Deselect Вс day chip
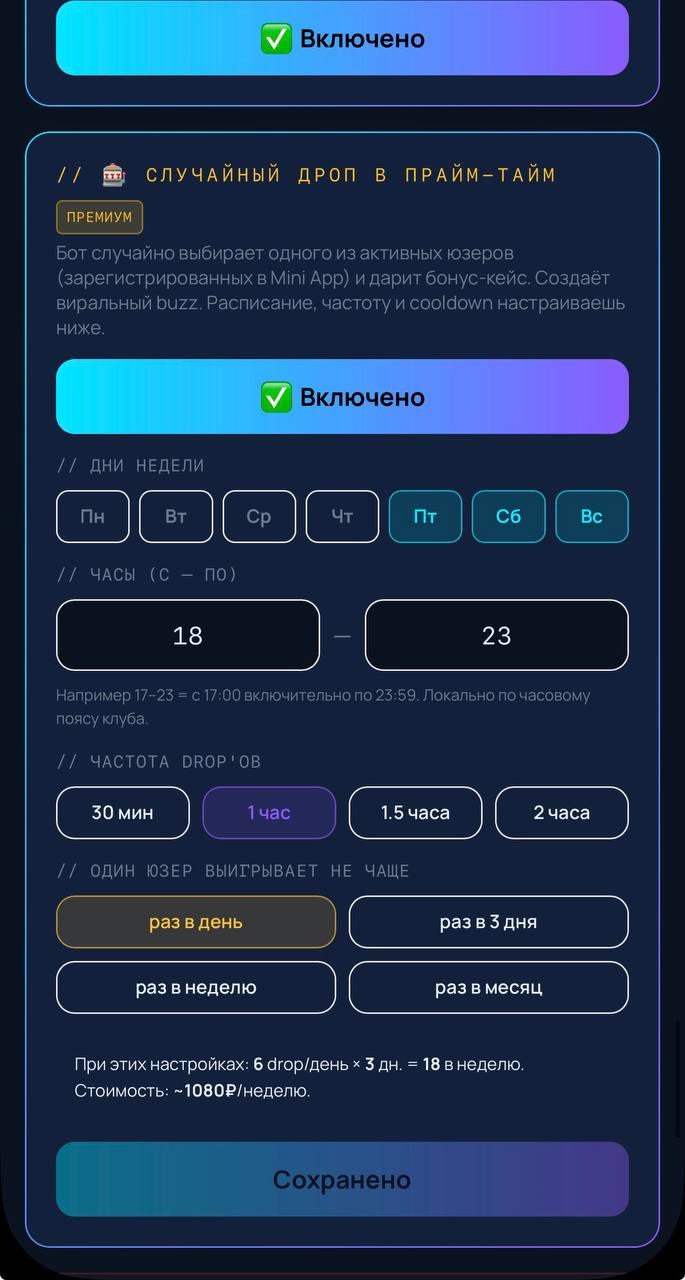This screenshot has width=685, height=1280. tap(592, 517)
